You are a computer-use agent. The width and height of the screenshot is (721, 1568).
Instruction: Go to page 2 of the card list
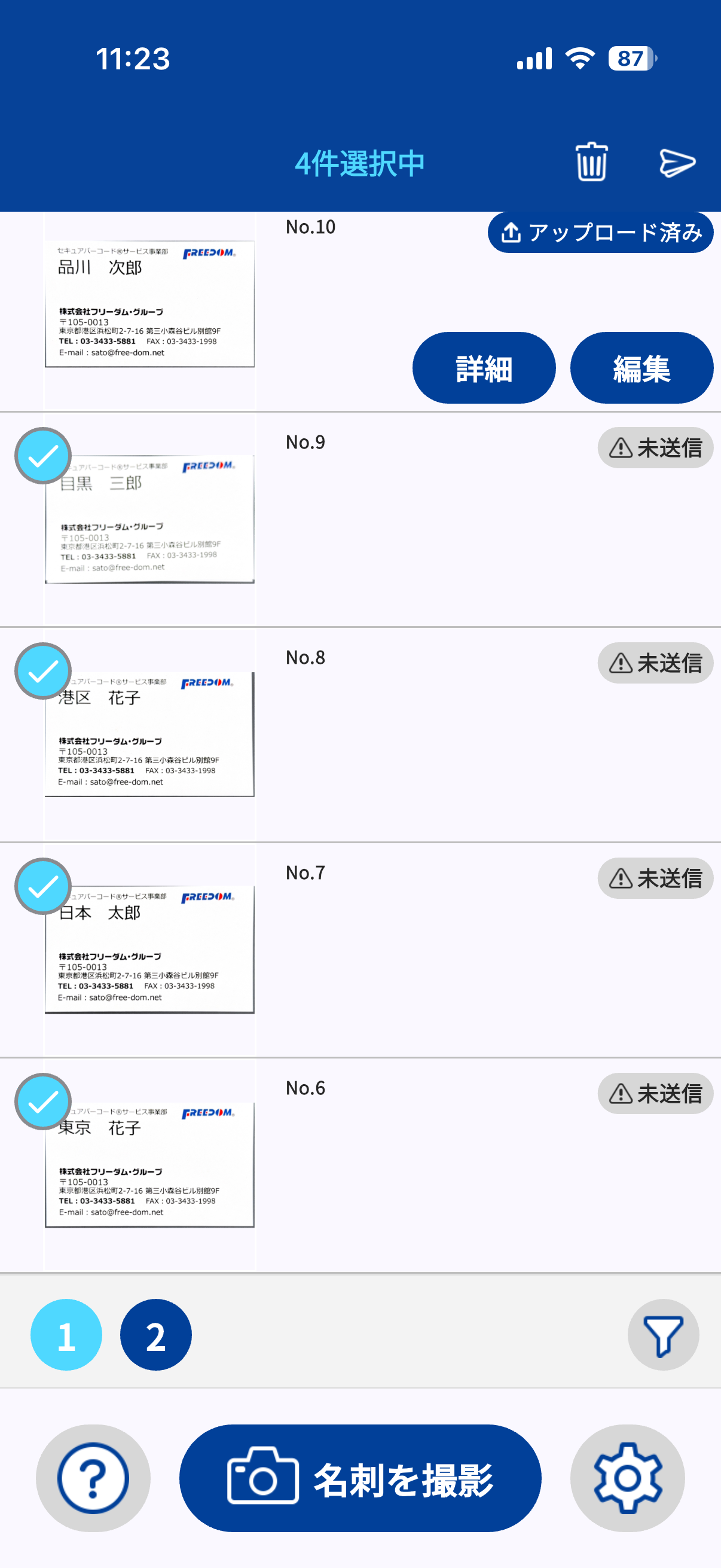pos(156,1335)
